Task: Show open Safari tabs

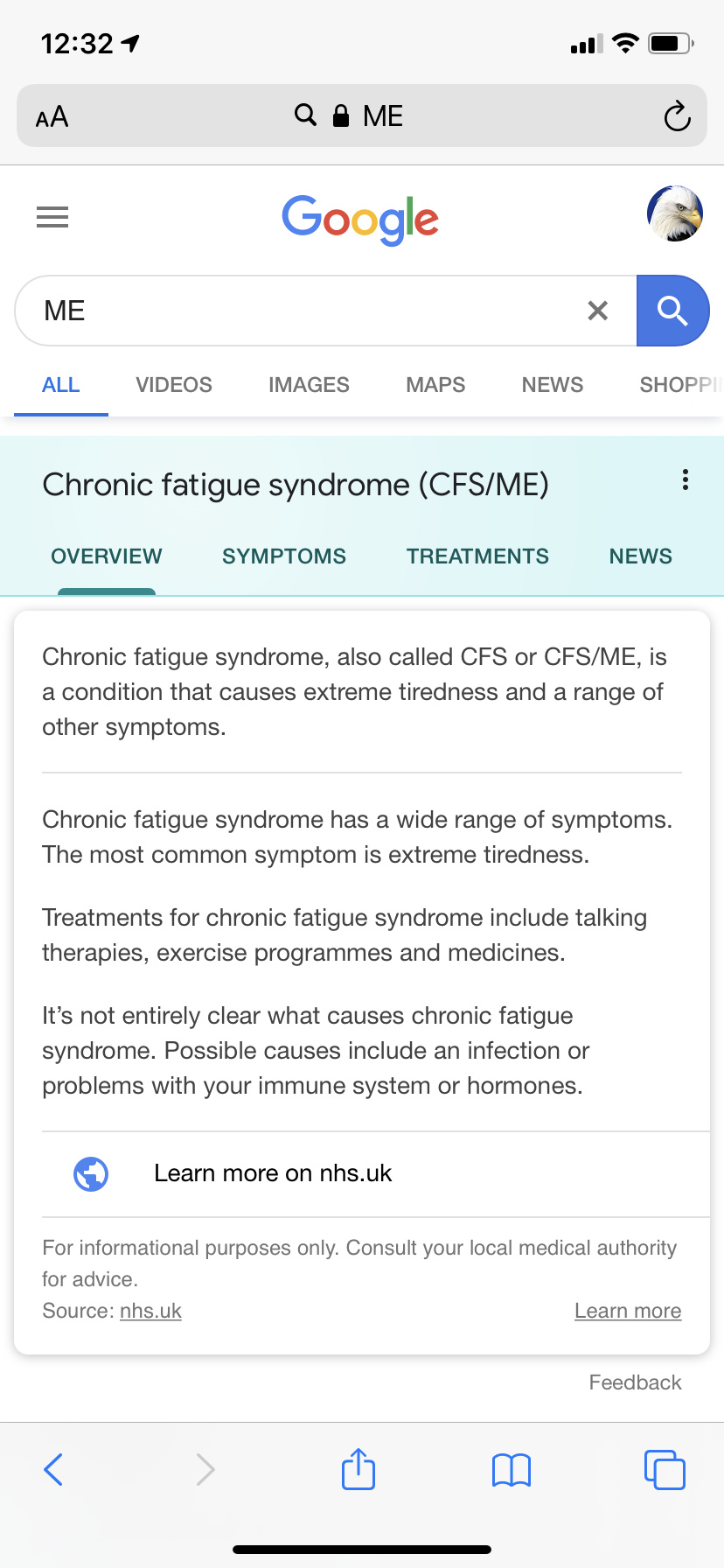Action: 665,1470
